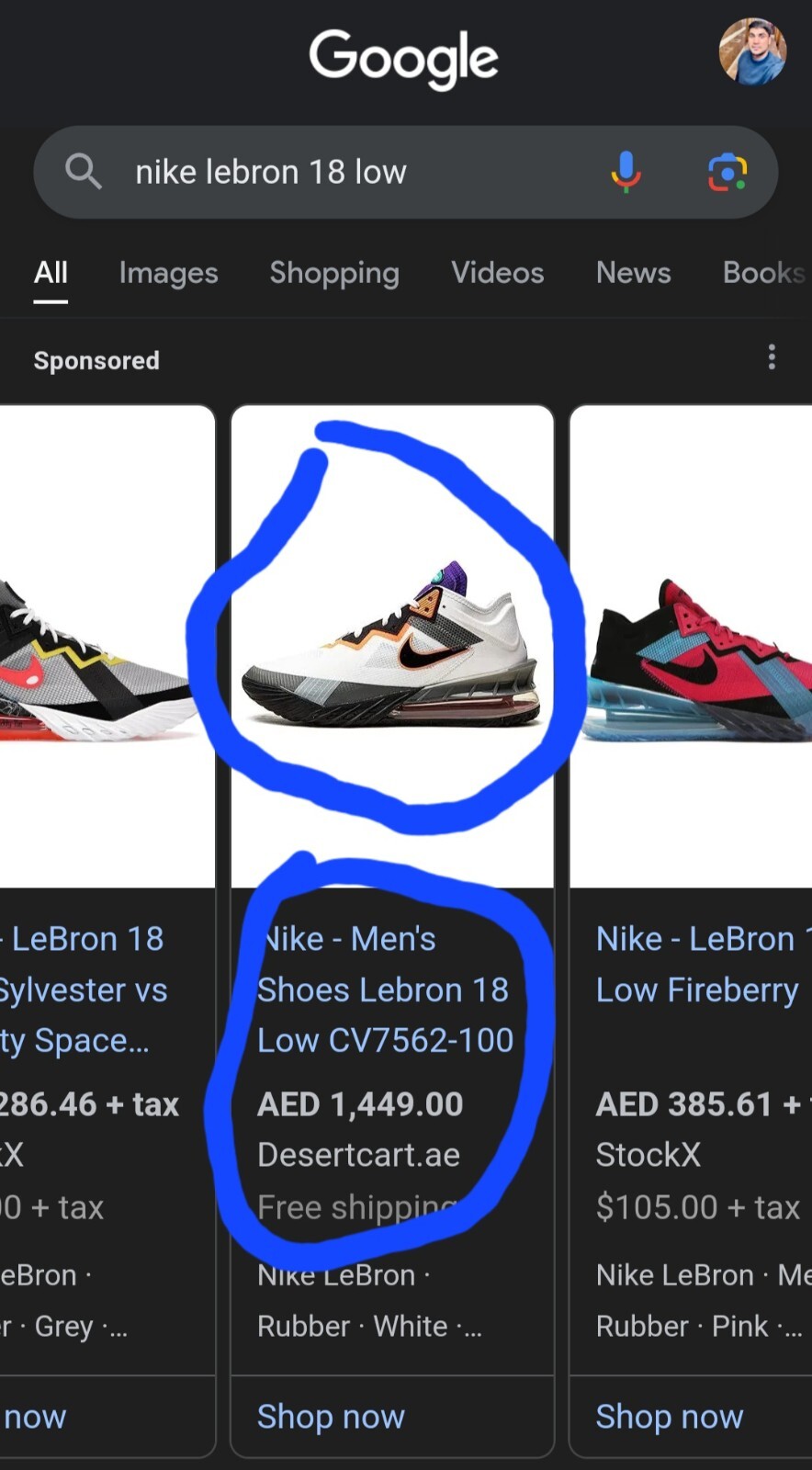Screen dimensions: 812x1470
Task: Switch to the Images tab
Action: coord(168,273)
